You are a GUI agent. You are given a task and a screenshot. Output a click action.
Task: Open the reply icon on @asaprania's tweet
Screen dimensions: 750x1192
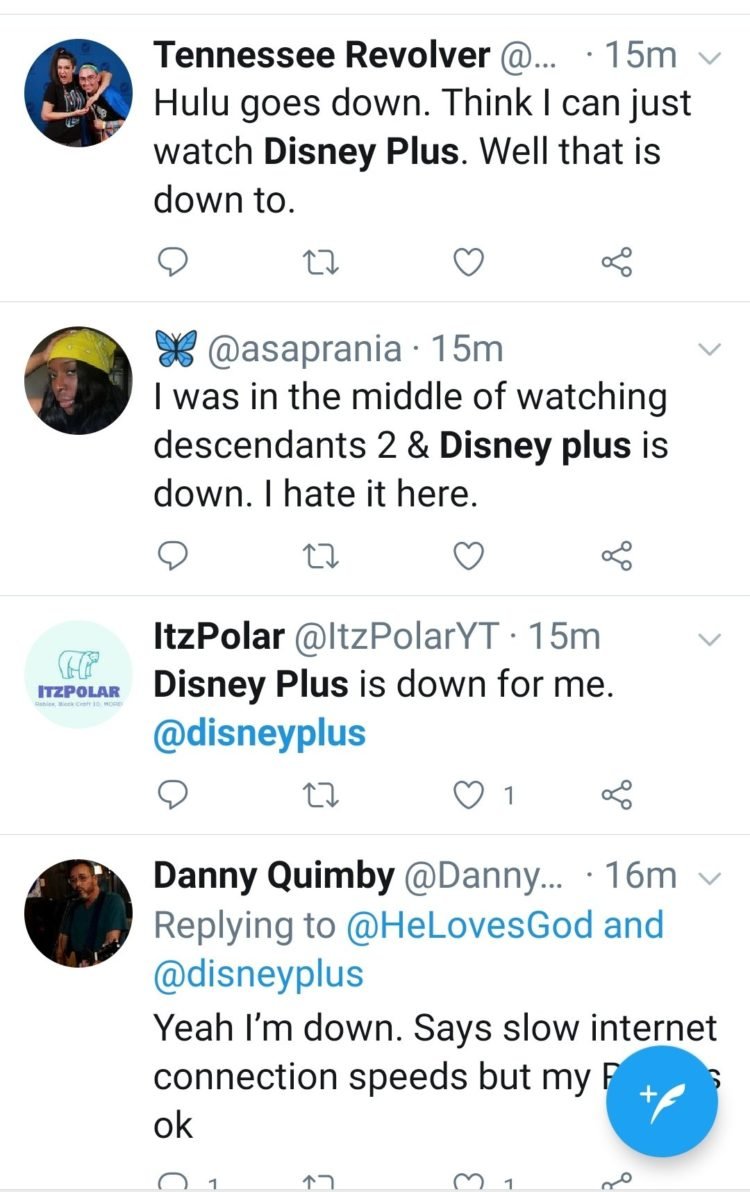click(174, 555)
